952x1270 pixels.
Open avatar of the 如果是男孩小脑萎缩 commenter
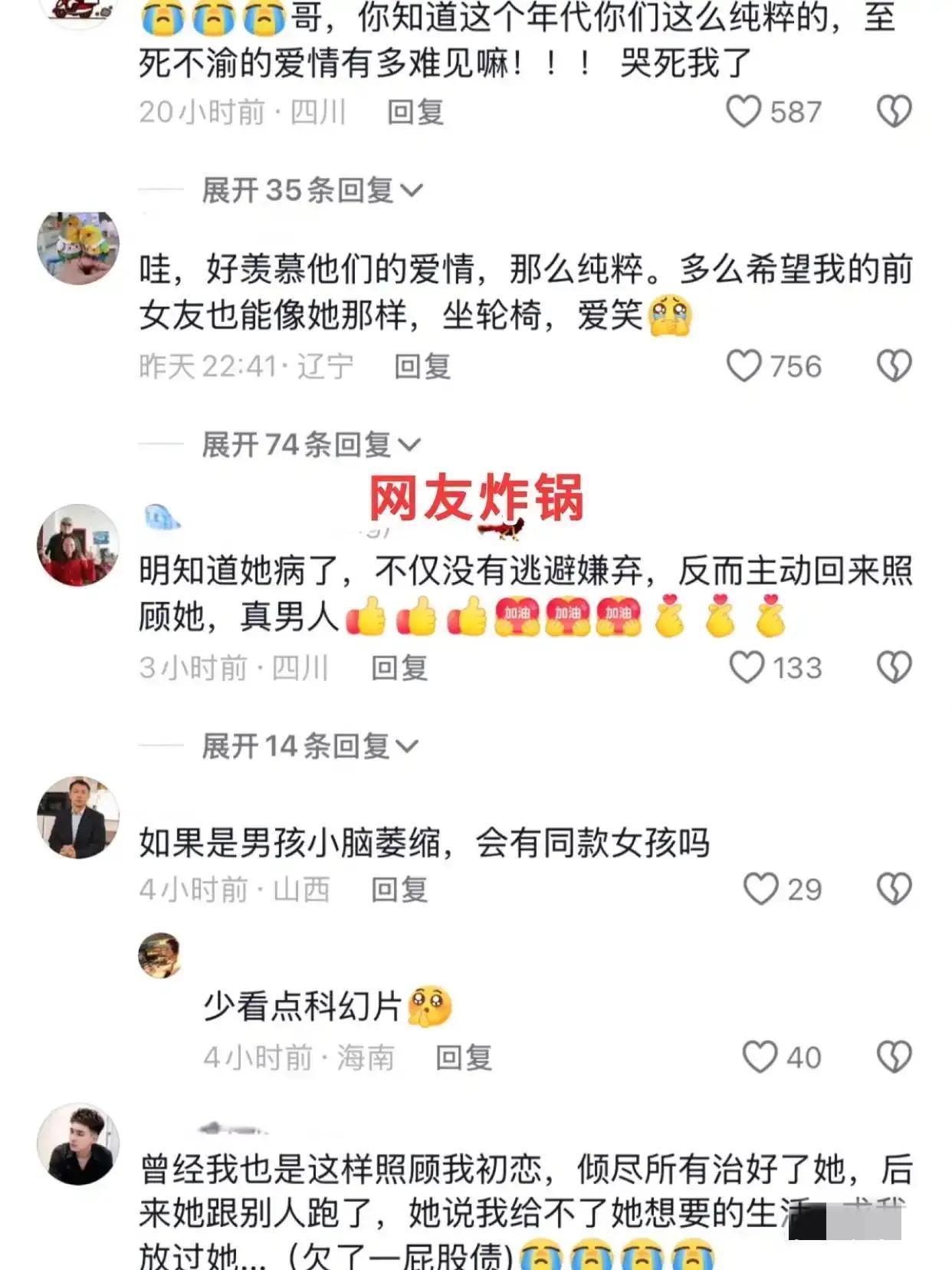[78, 818]
